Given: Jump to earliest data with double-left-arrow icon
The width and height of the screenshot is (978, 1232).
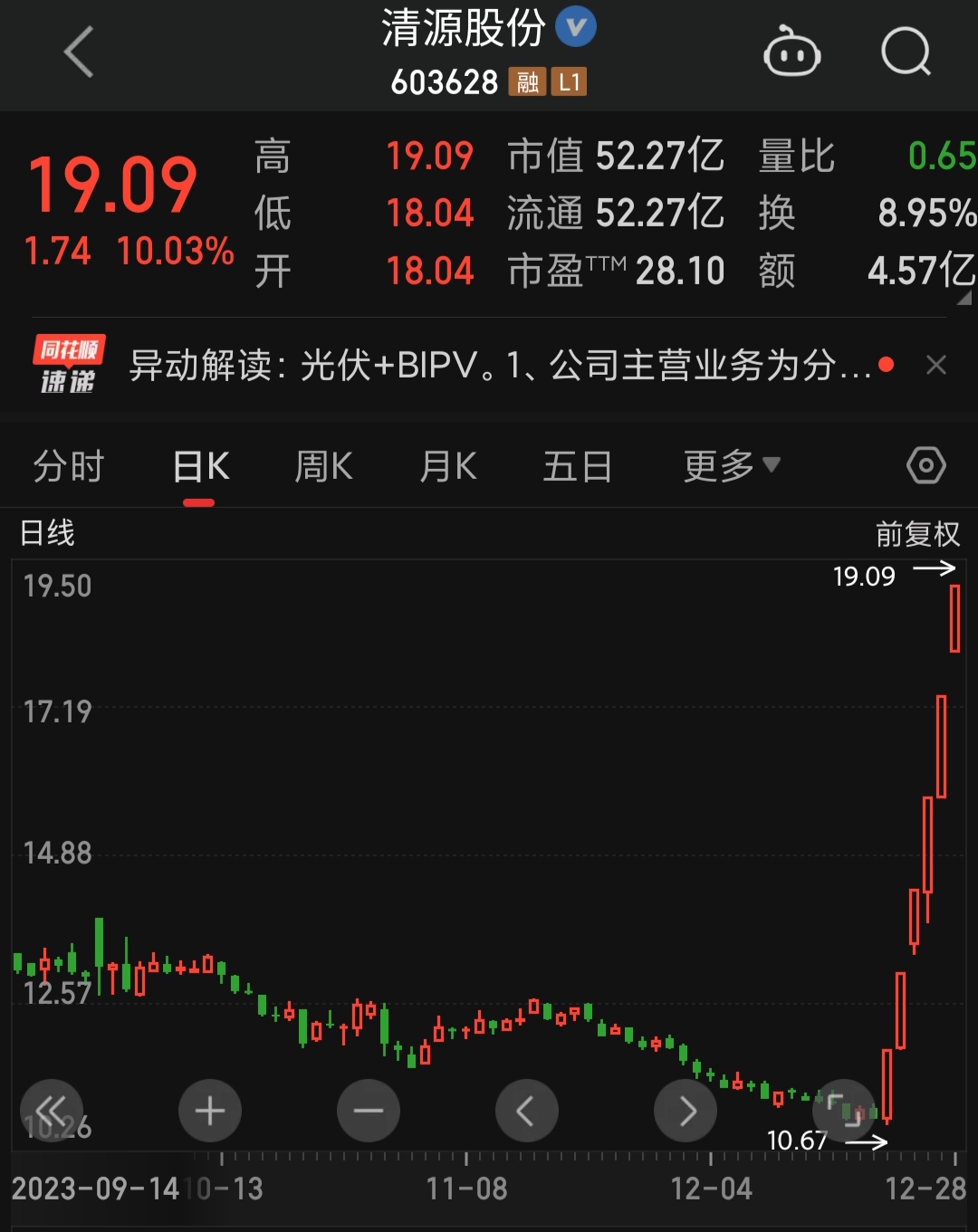Looking at the screenshot, I should pos(53,1111).
